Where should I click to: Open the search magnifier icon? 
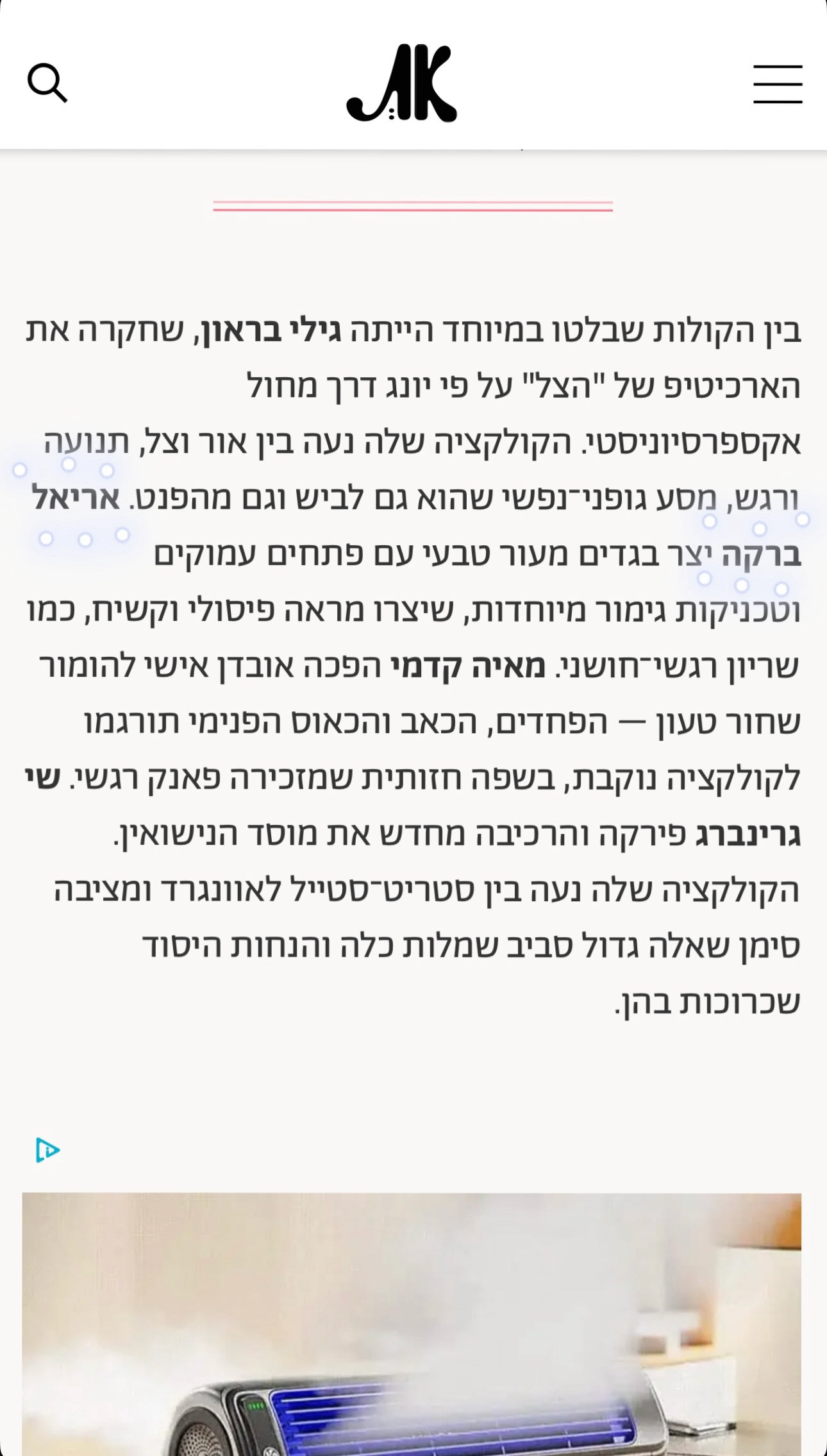click(47, 83)
